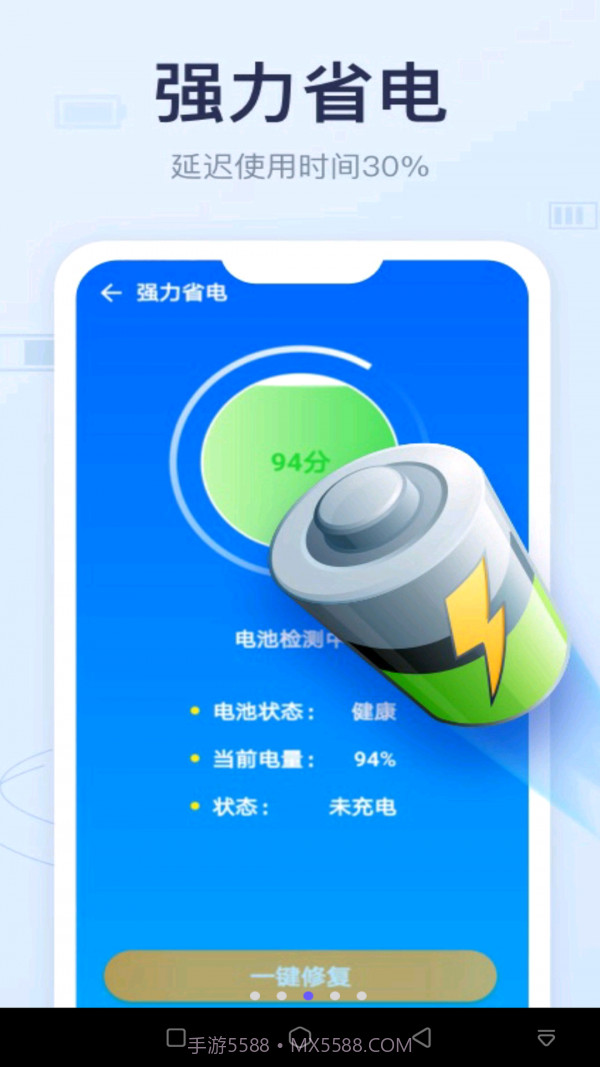The width and height of the screenshot is (600, 1067).
Task: Jump to the first onboarding page dot
Action: click(x=255, y=995)
